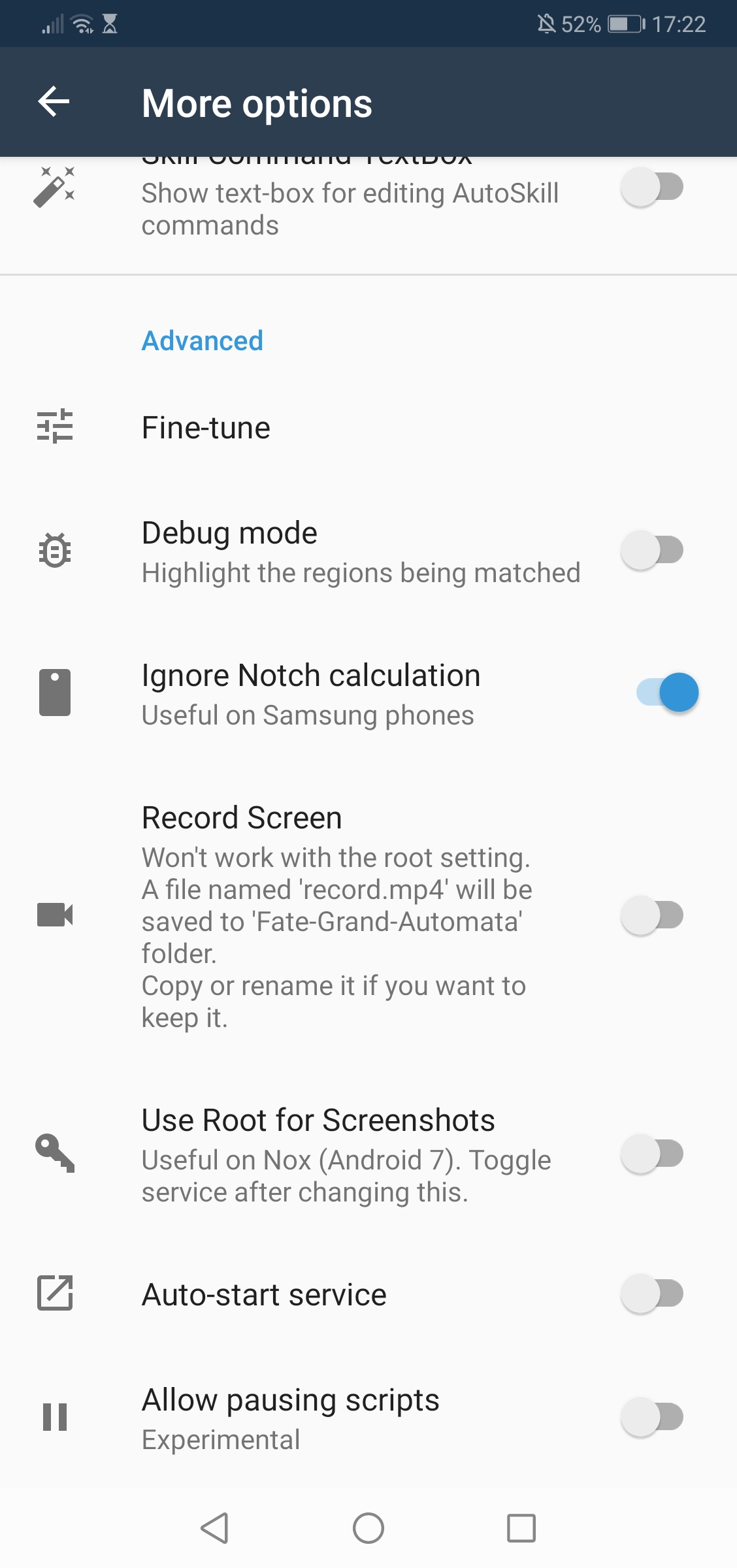Enable Auto-start service

[652, 1294]
